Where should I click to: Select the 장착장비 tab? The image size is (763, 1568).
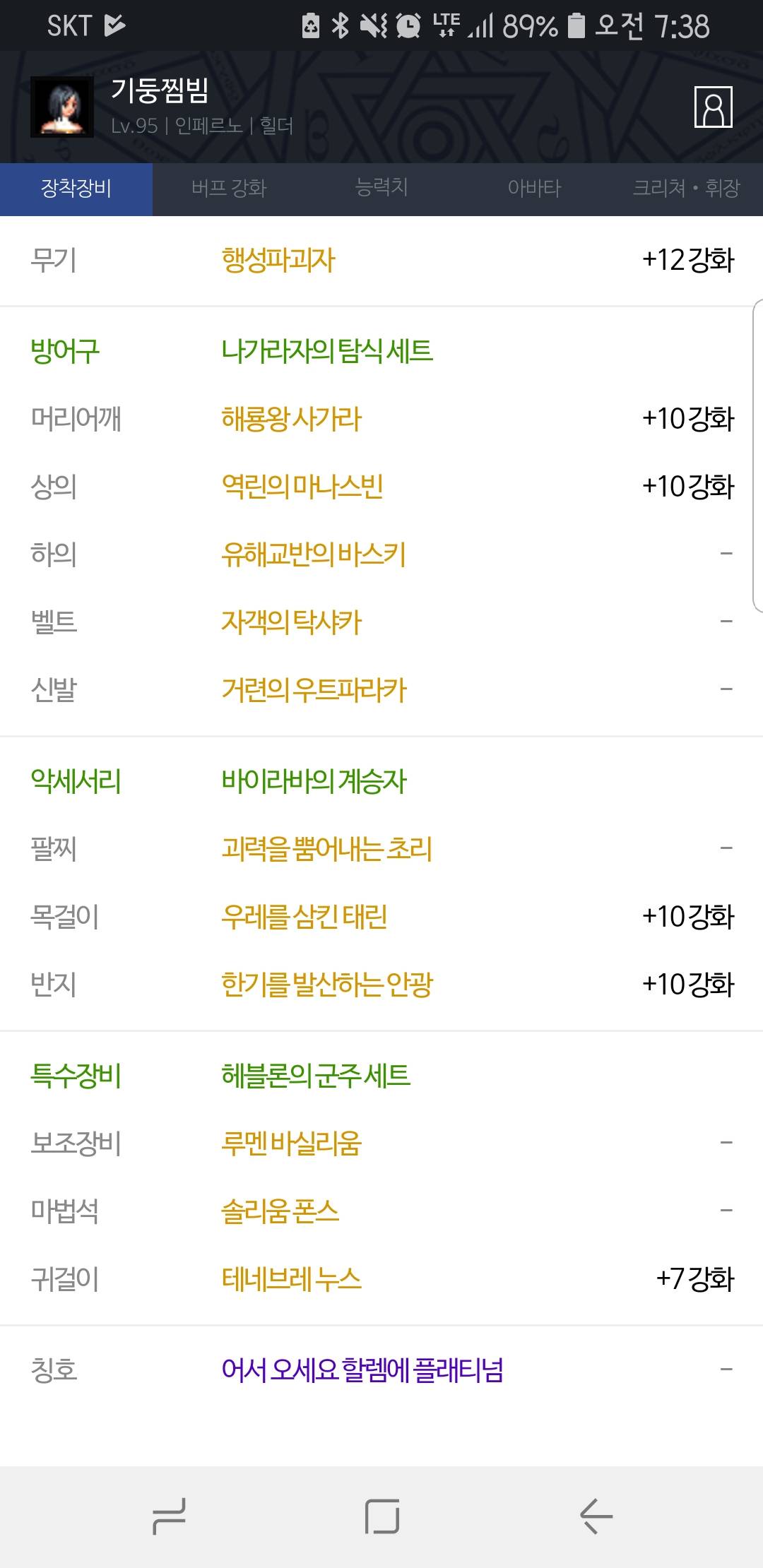click(76, 188)
